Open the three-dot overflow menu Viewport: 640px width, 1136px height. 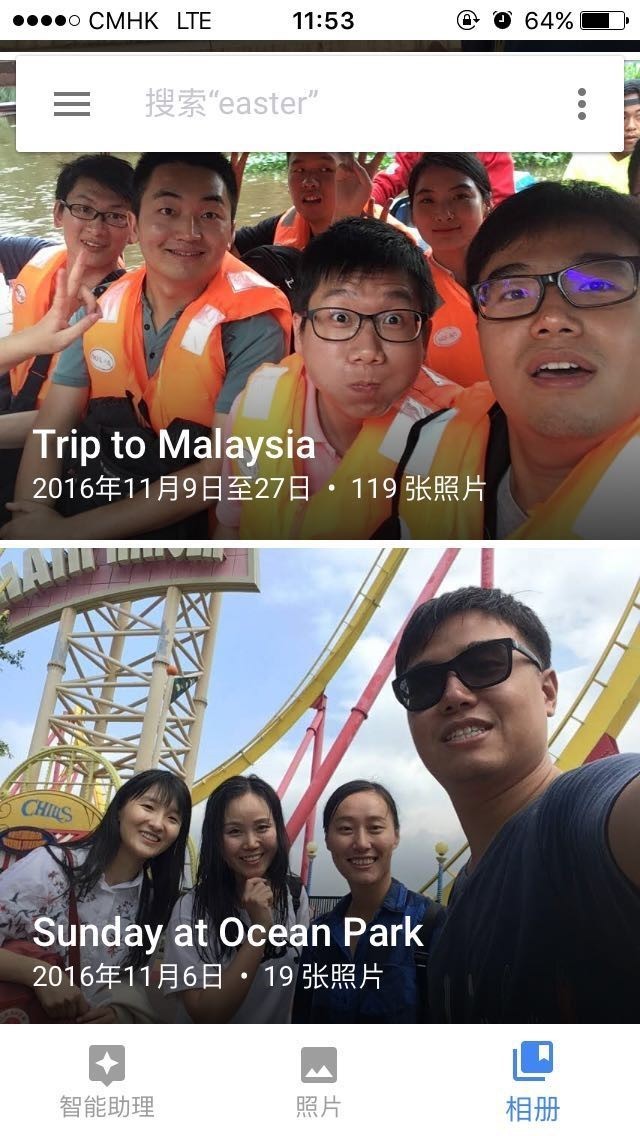click(581, 104)
